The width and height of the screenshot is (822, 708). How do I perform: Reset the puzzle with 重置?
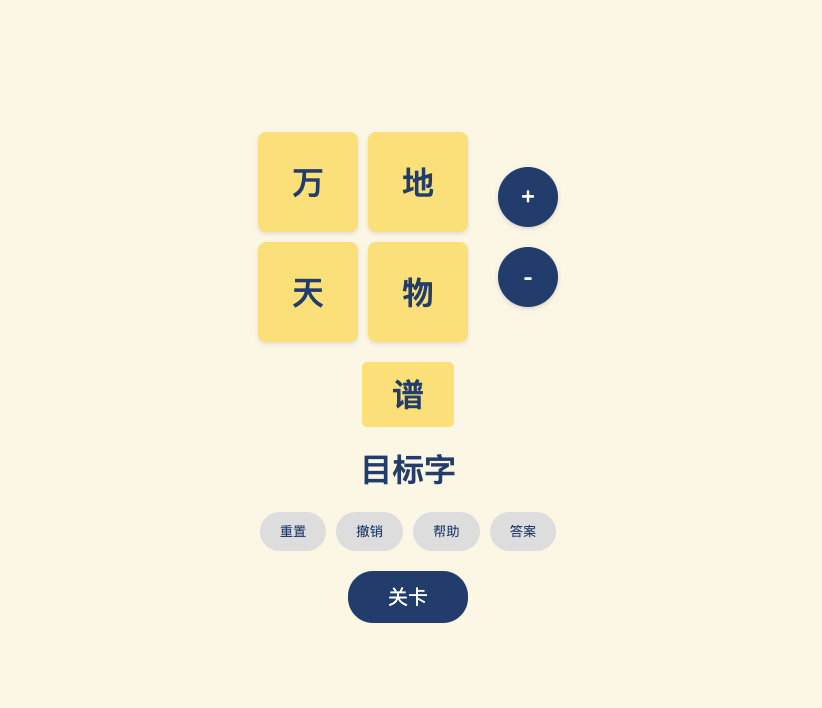293,531
